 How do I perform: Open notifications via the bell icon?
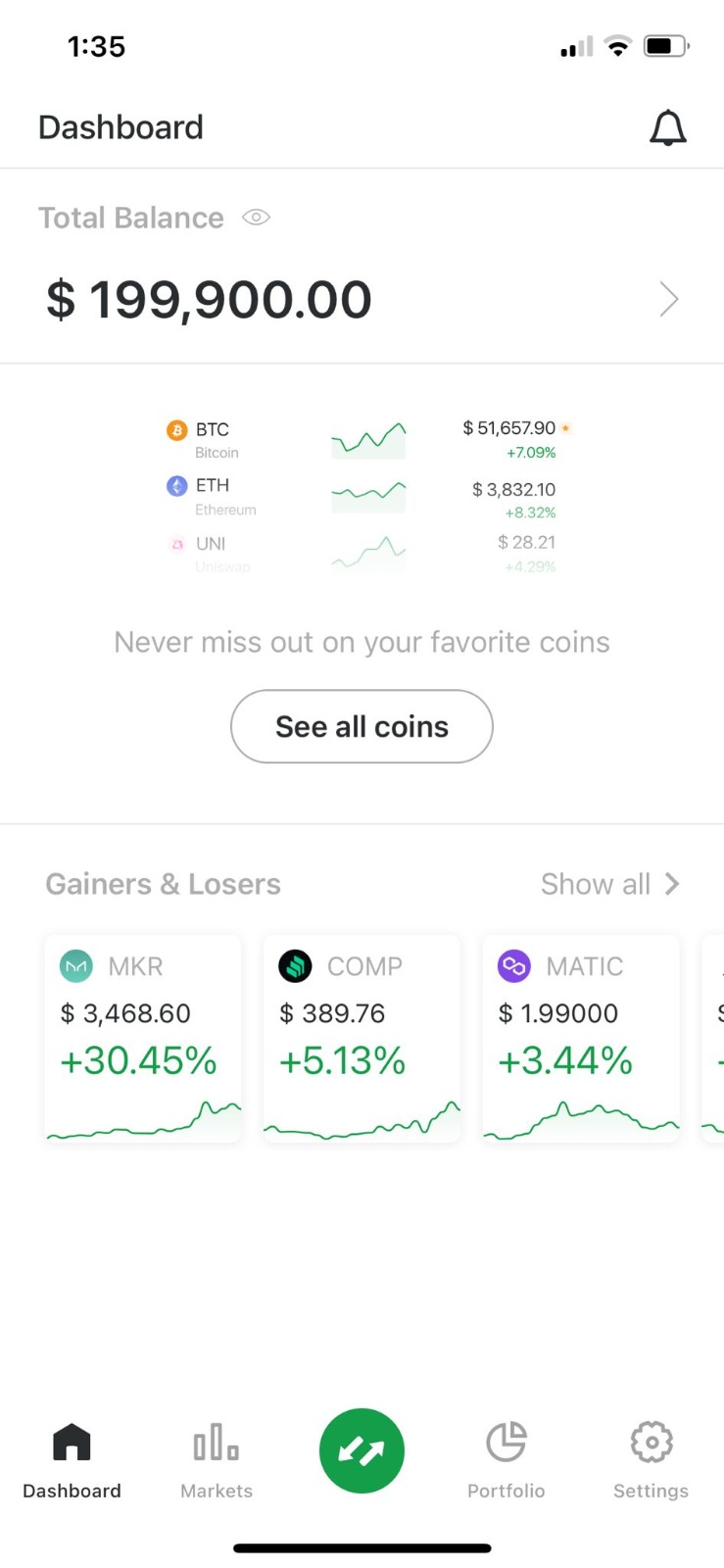point(668,126)
